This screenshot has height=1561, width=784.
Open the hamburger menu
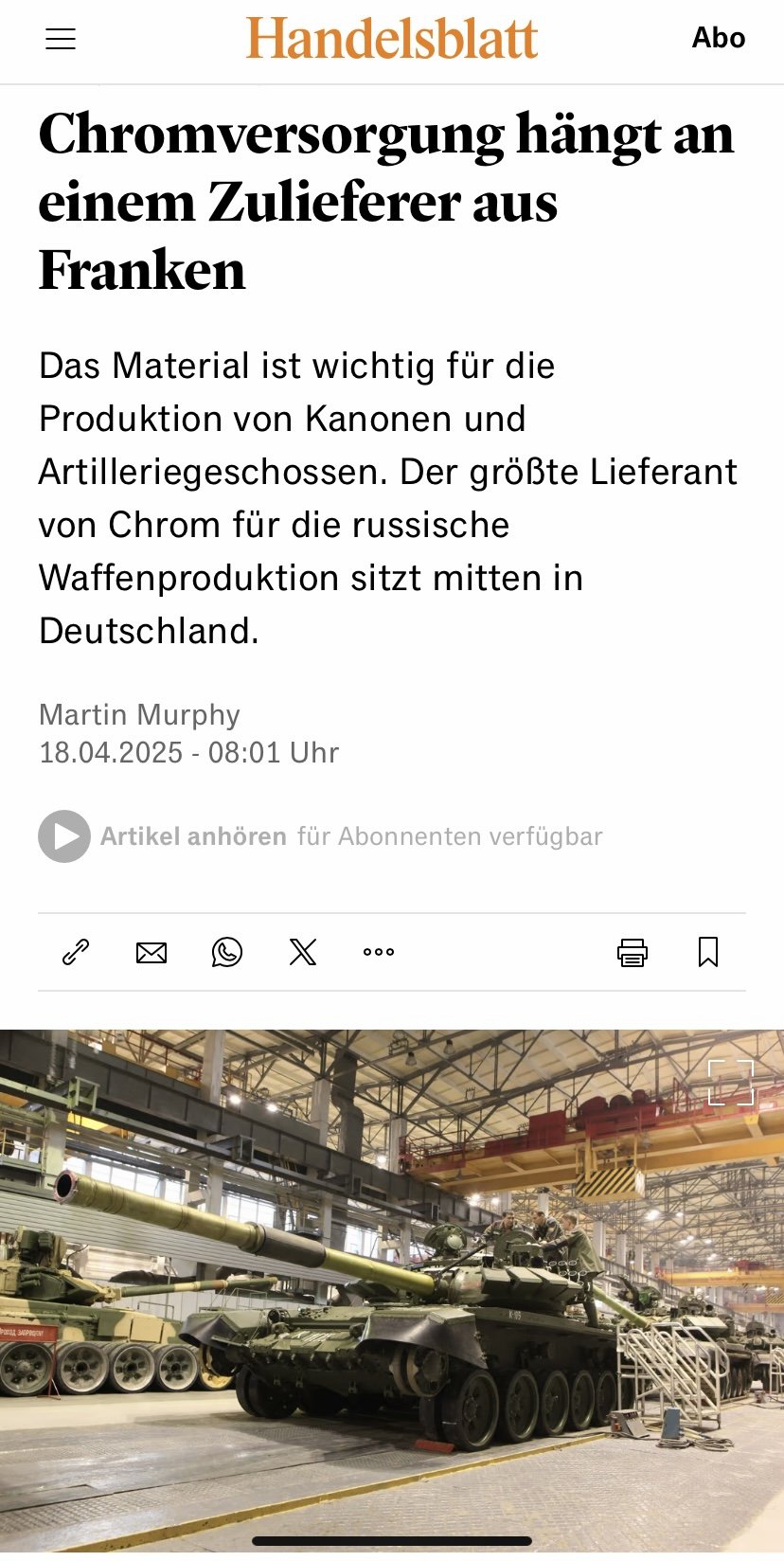pyautogui.click(x=61, y=39)
